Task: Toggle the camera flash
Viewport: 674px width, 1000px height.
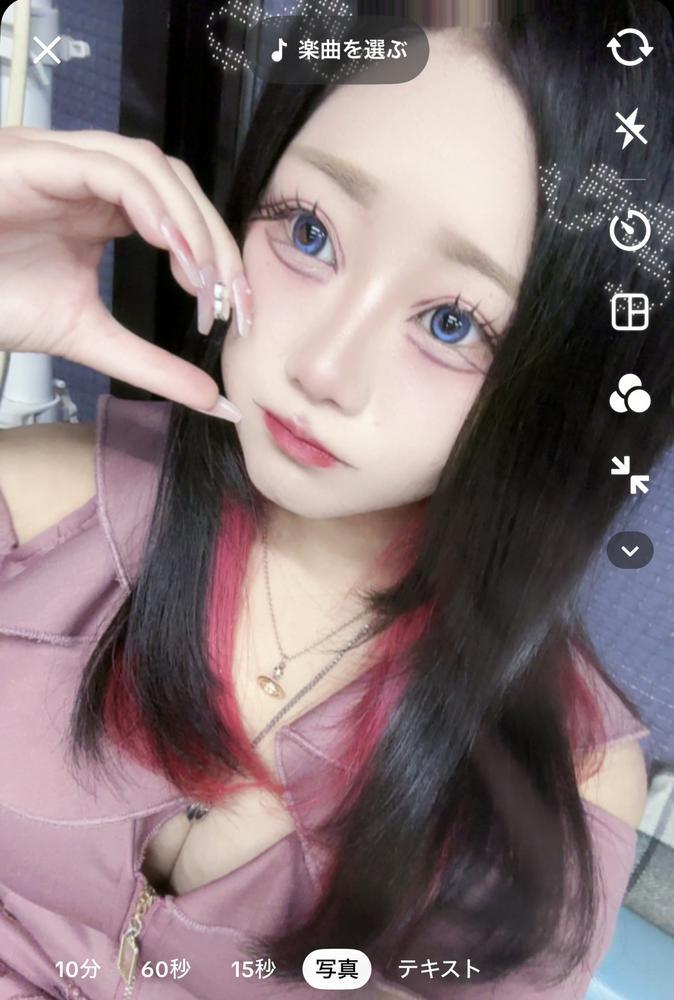Action: [630, 129]
